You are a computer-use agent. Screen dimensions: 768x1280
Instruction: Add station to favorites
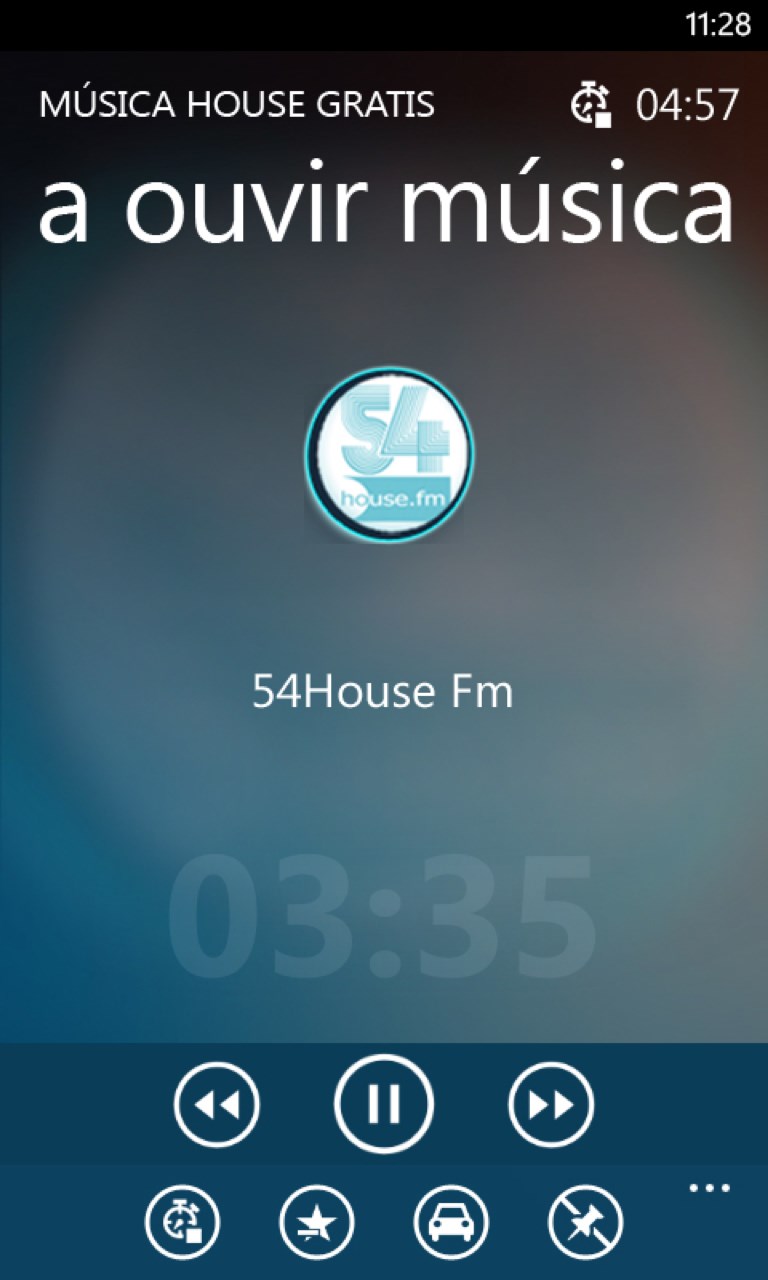pos(317,1221)
